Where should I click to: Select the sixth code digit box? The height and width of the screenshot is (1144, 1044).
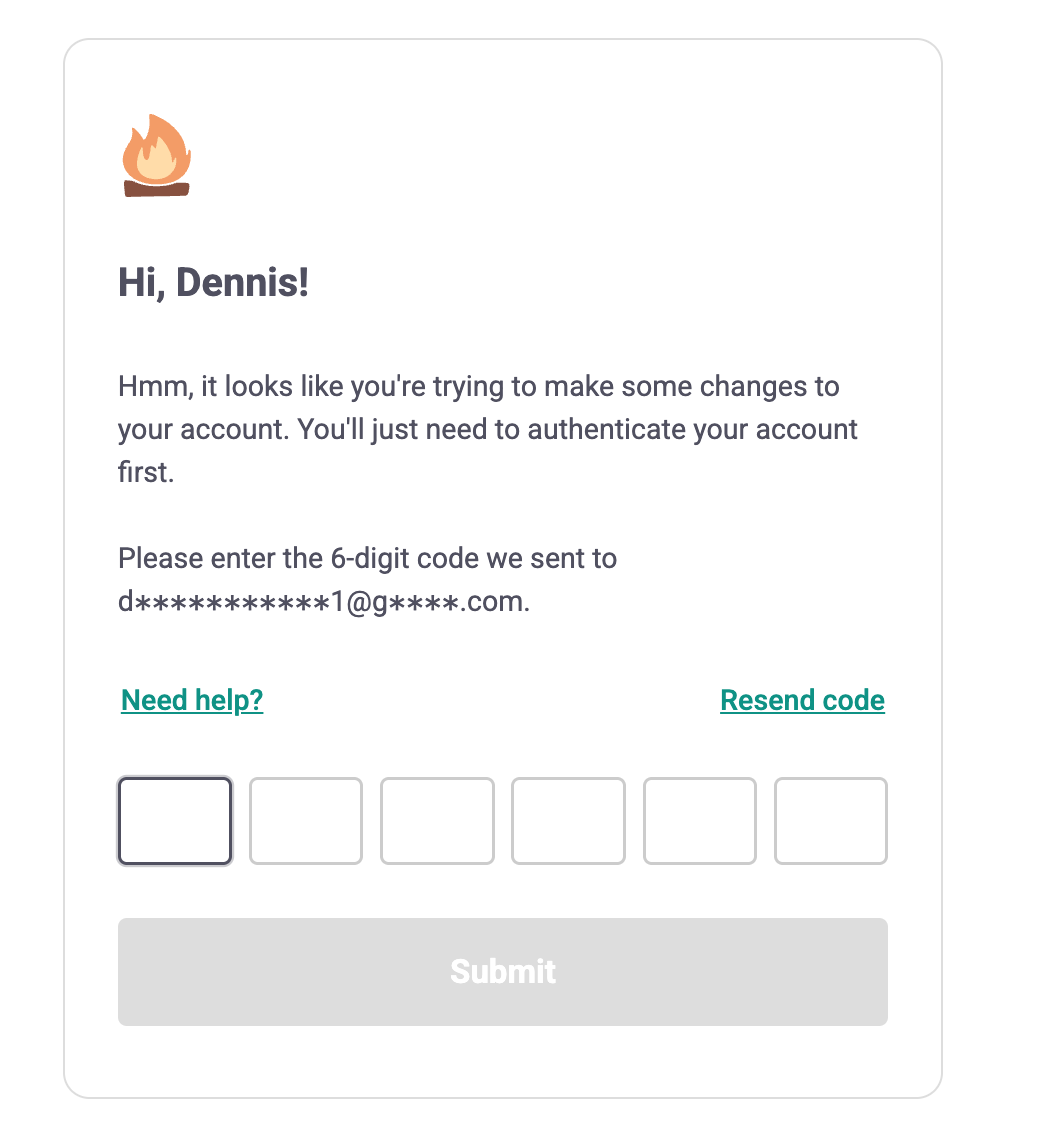coord(831,821)
